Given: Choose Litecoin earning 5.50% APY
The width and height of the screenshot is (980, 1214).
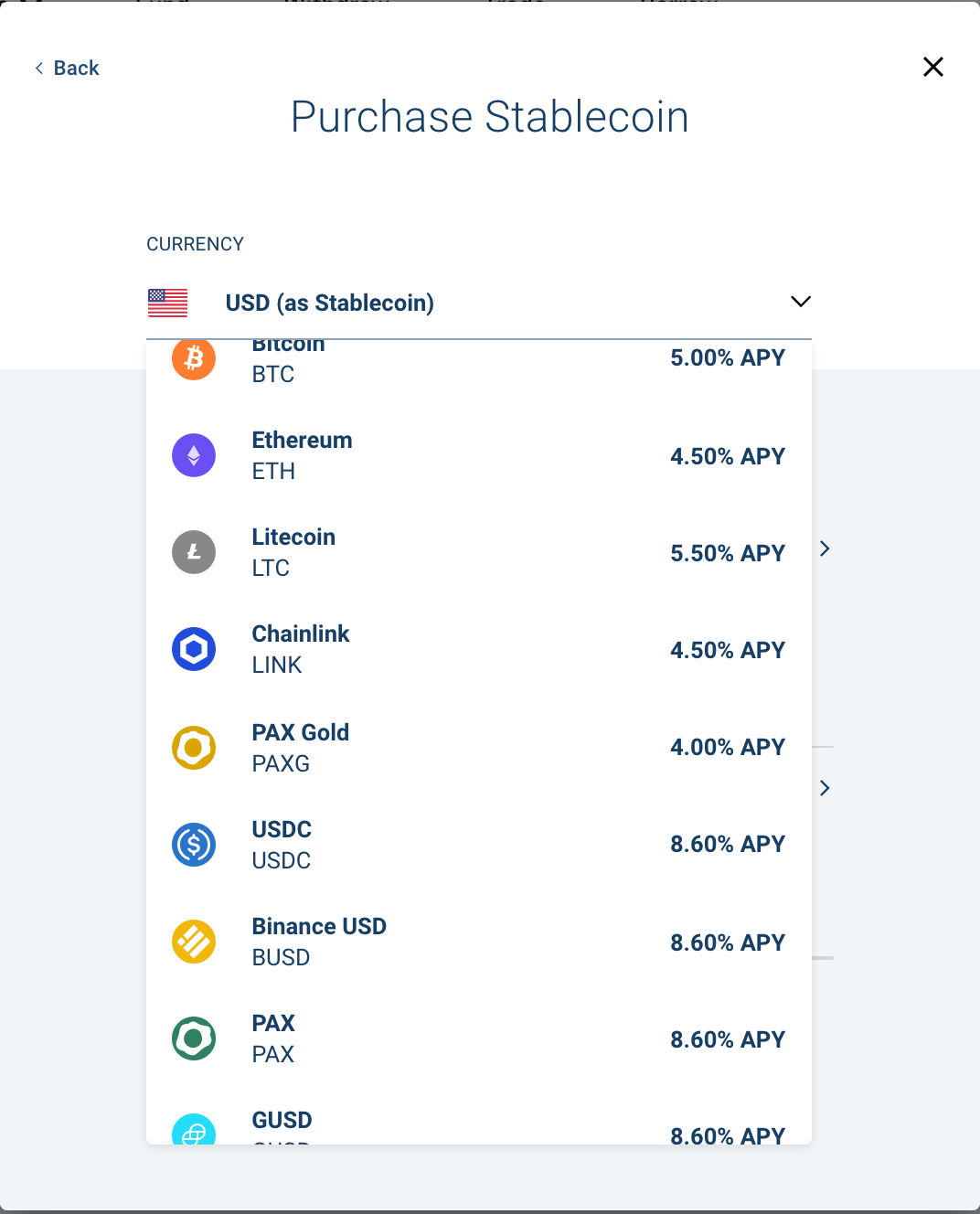Looking at the screenshot, I should coord(475,551).
